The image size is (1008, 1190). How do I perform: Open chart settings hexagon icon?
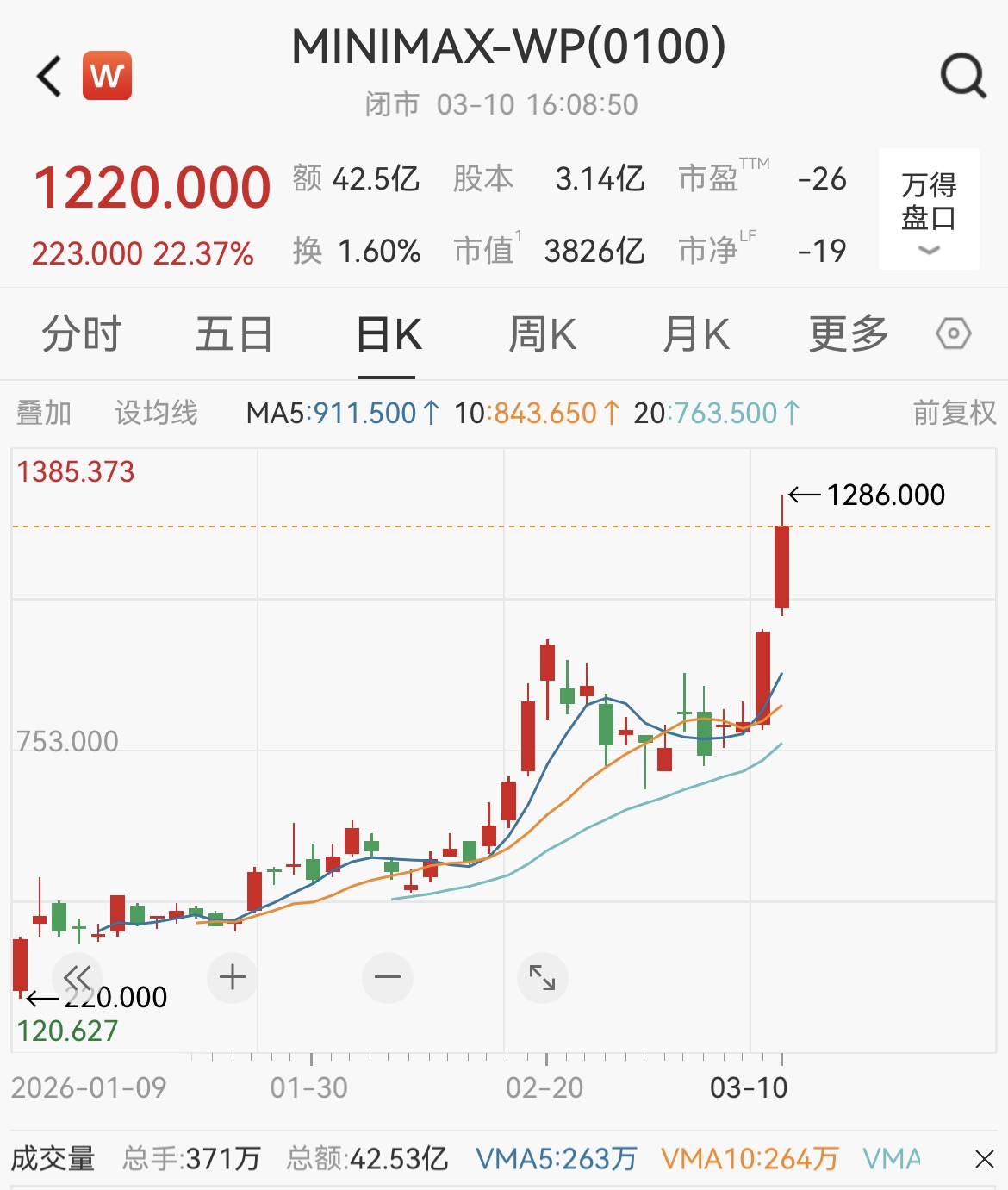(x=954, y=333)
